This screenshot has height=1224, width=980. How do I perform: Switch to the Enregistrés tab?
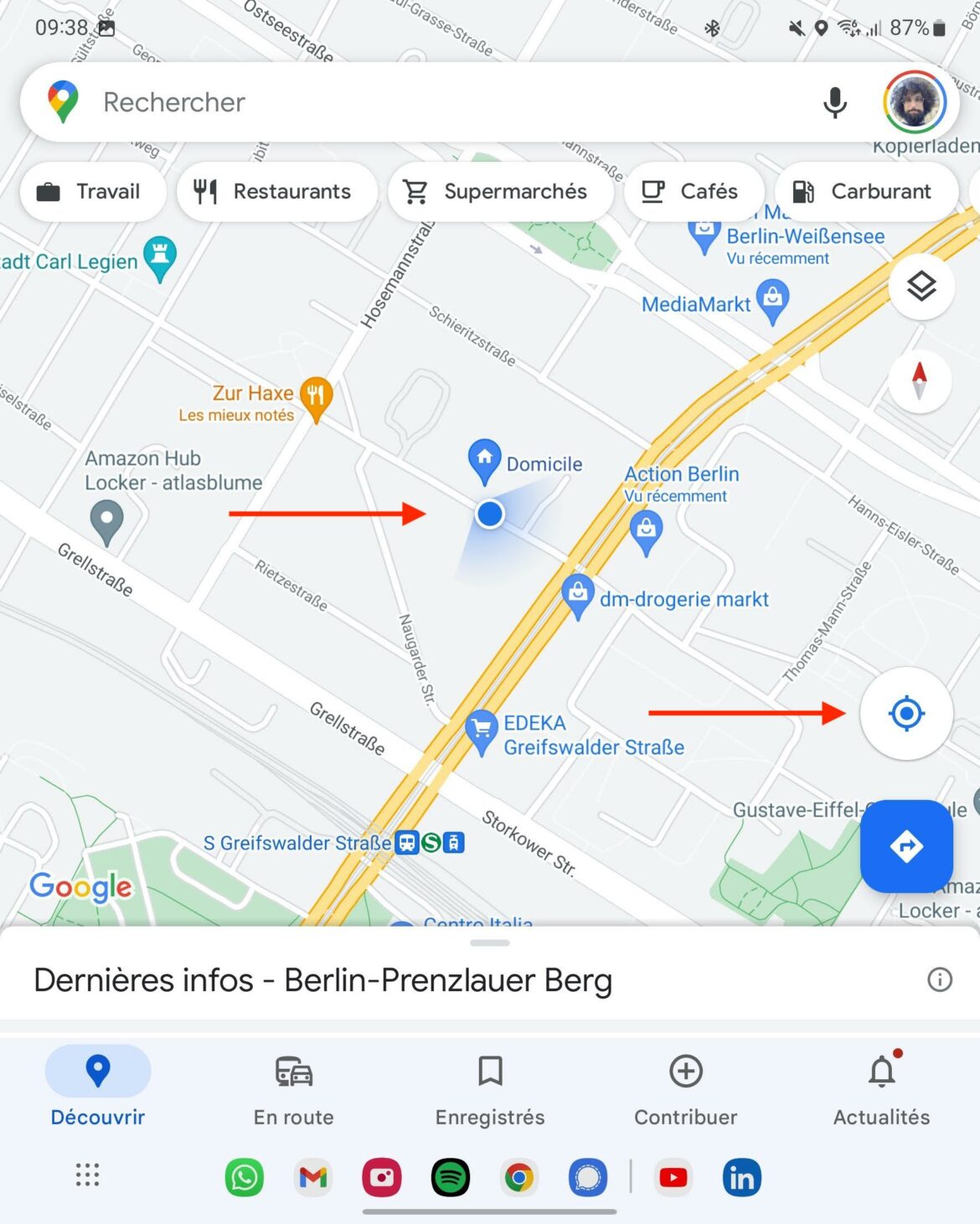490,1087
